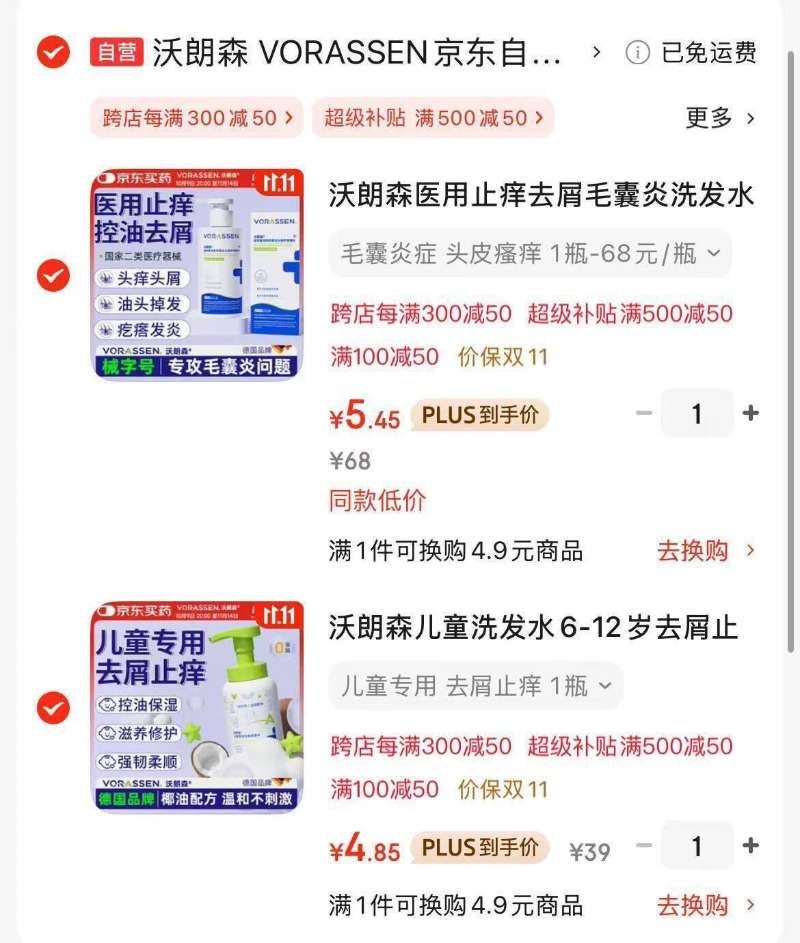Increase quantity of the first shampoo
800x943 pixels.
click(x=748, y=412)
